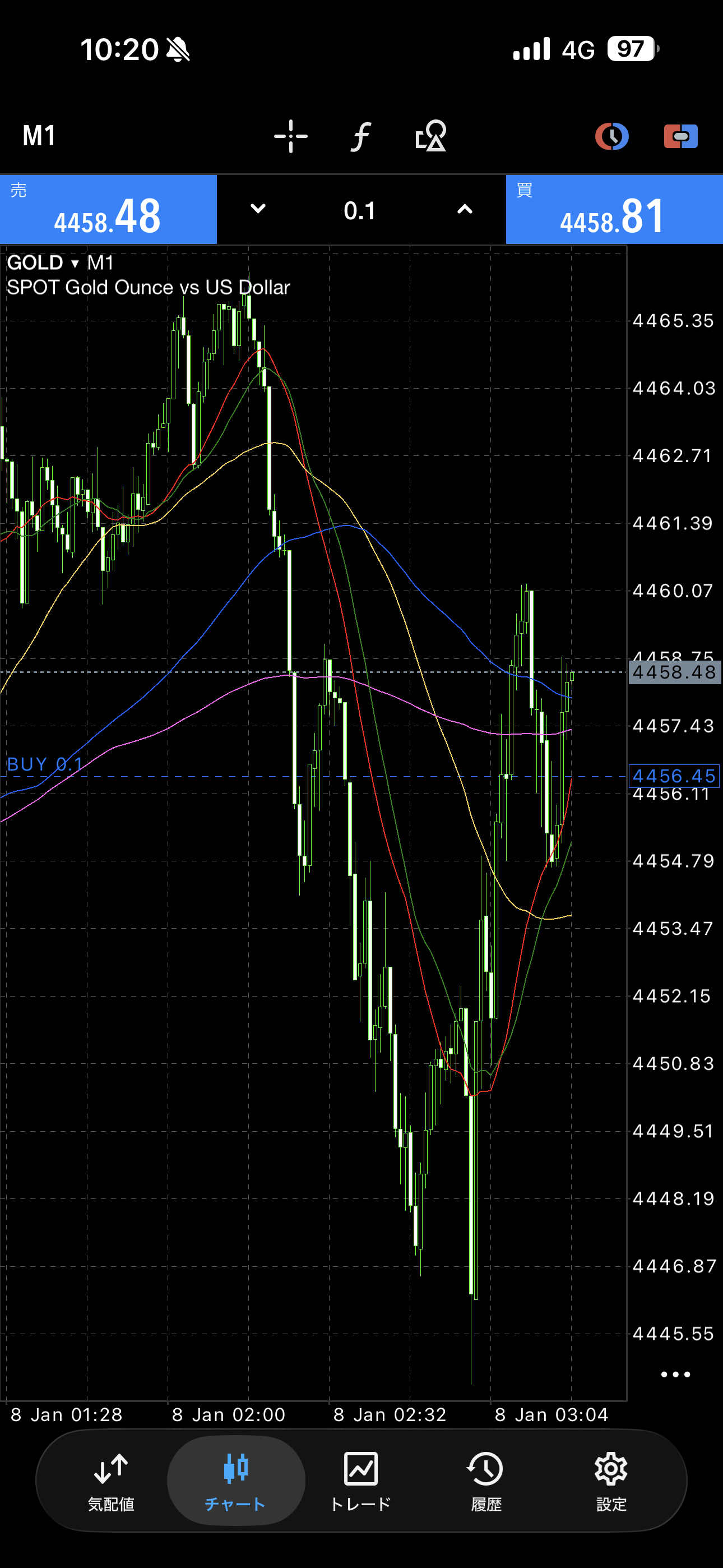View the 履歴 history tab
The width and height of the screenshot is (723, 1568).
pyautogui.click(x=486, y=1481)
